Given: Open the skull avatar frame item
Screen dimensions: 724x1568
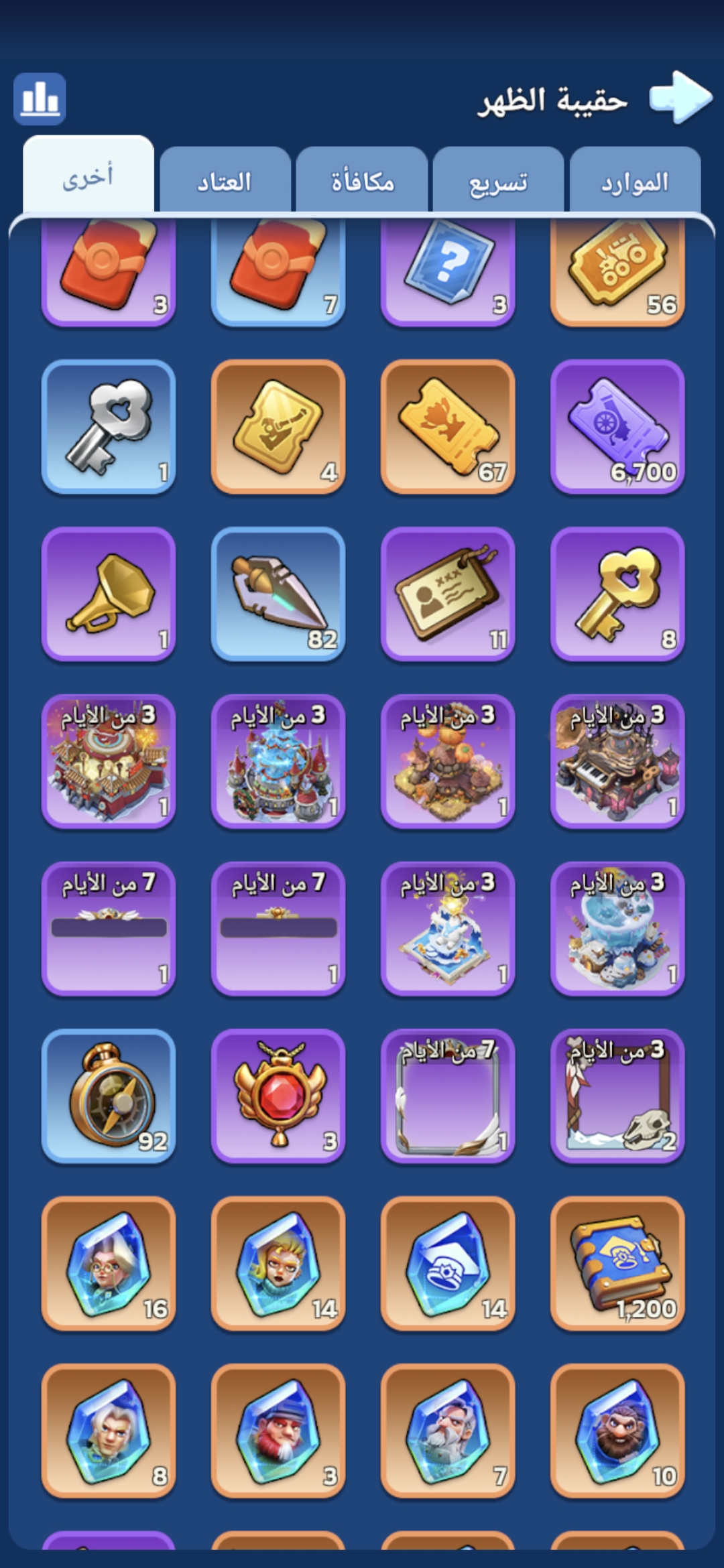Looking at the screenshot, I should coord(617,1096).
